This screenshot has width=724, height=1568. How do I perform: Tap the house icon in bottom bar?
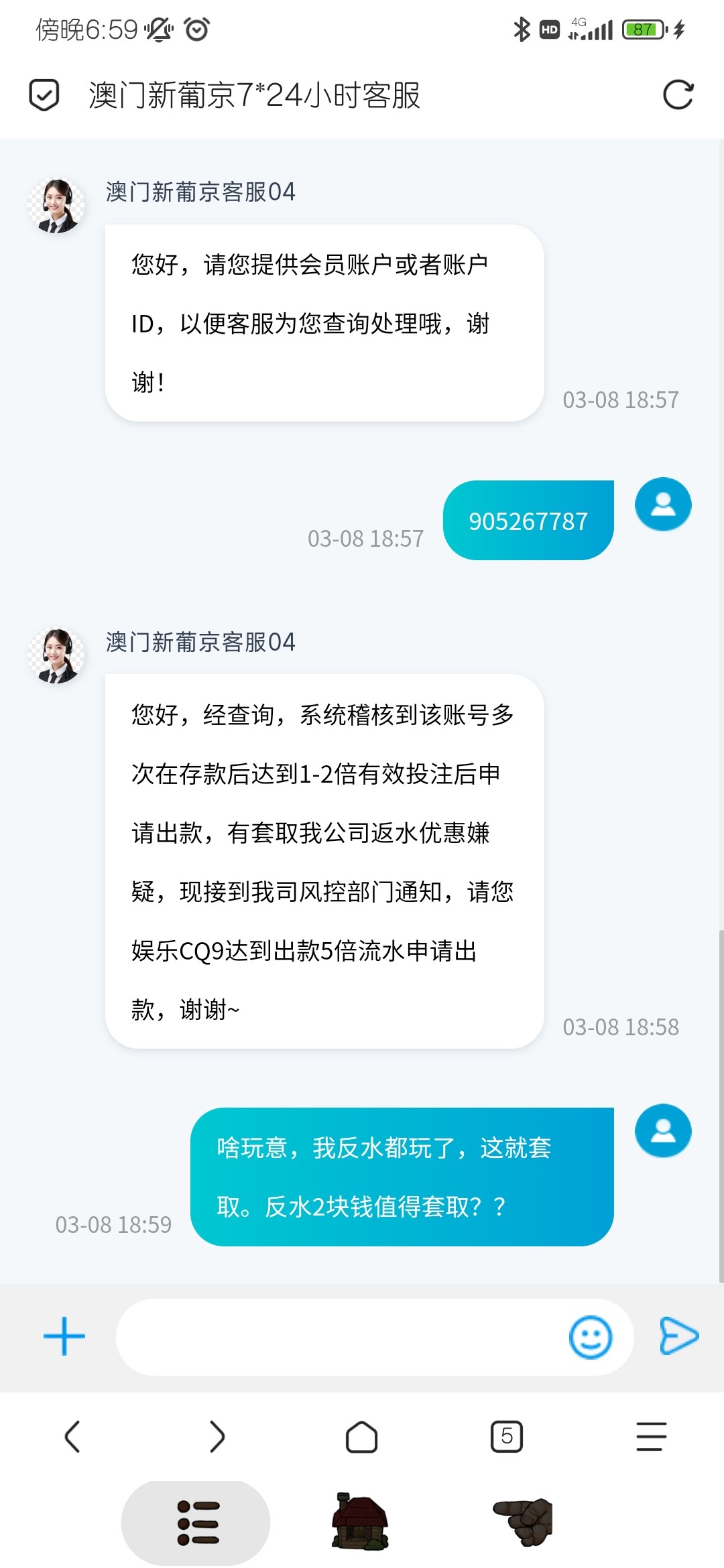[360, 1522]
